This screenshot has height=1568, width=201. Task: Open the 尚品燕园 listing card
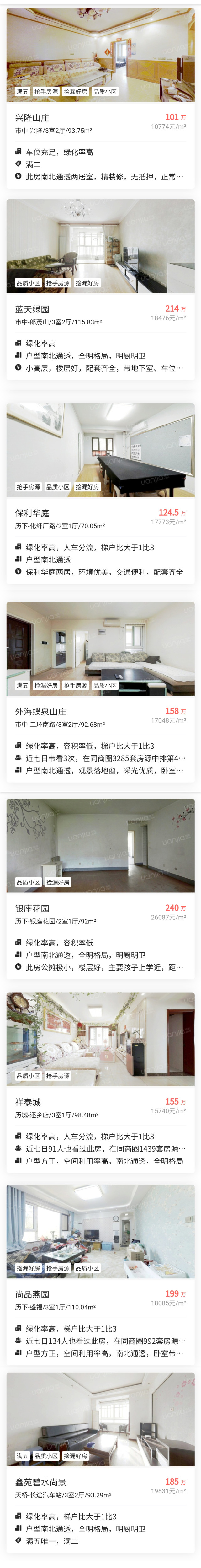tap(32, 1294)
